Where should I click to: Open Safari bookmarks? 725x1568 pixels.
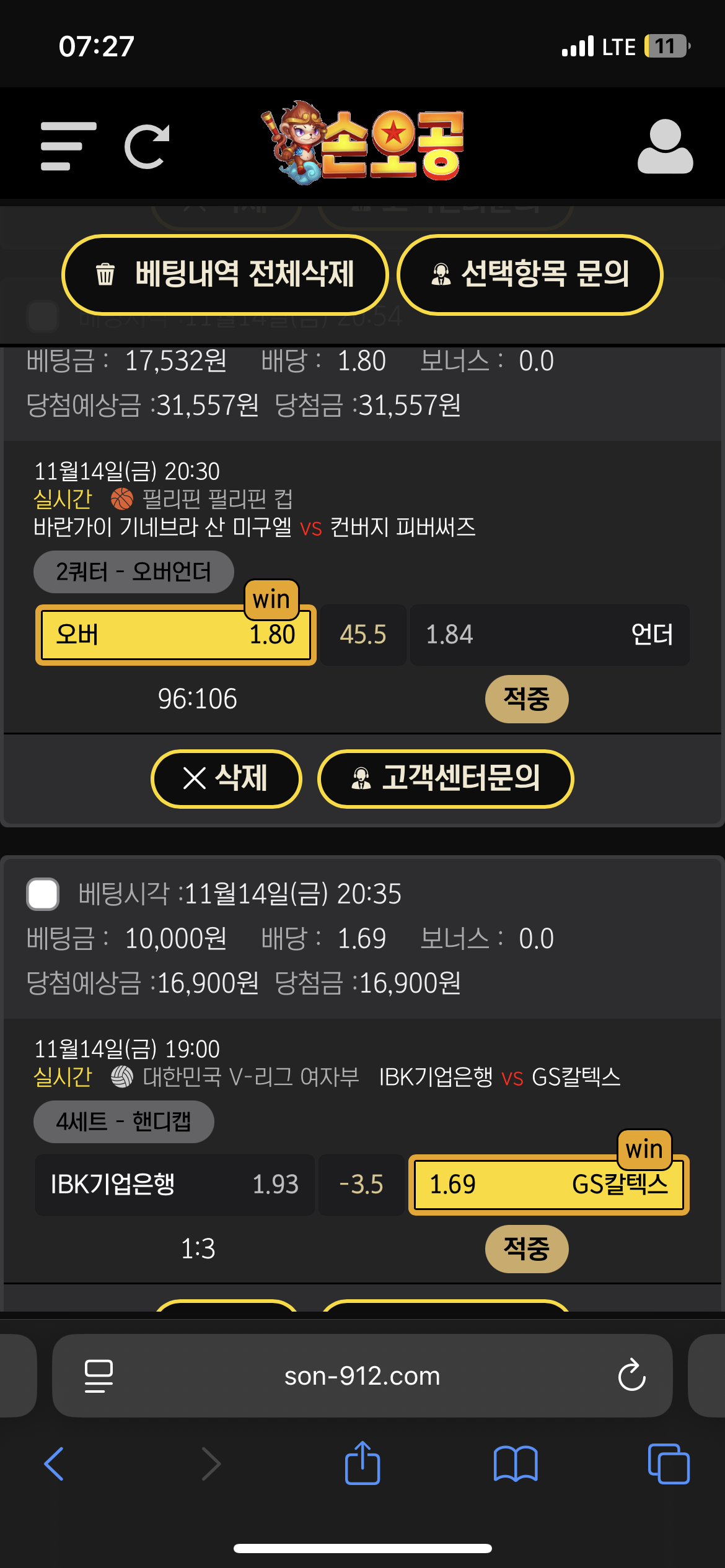(x=516, y=1464)
